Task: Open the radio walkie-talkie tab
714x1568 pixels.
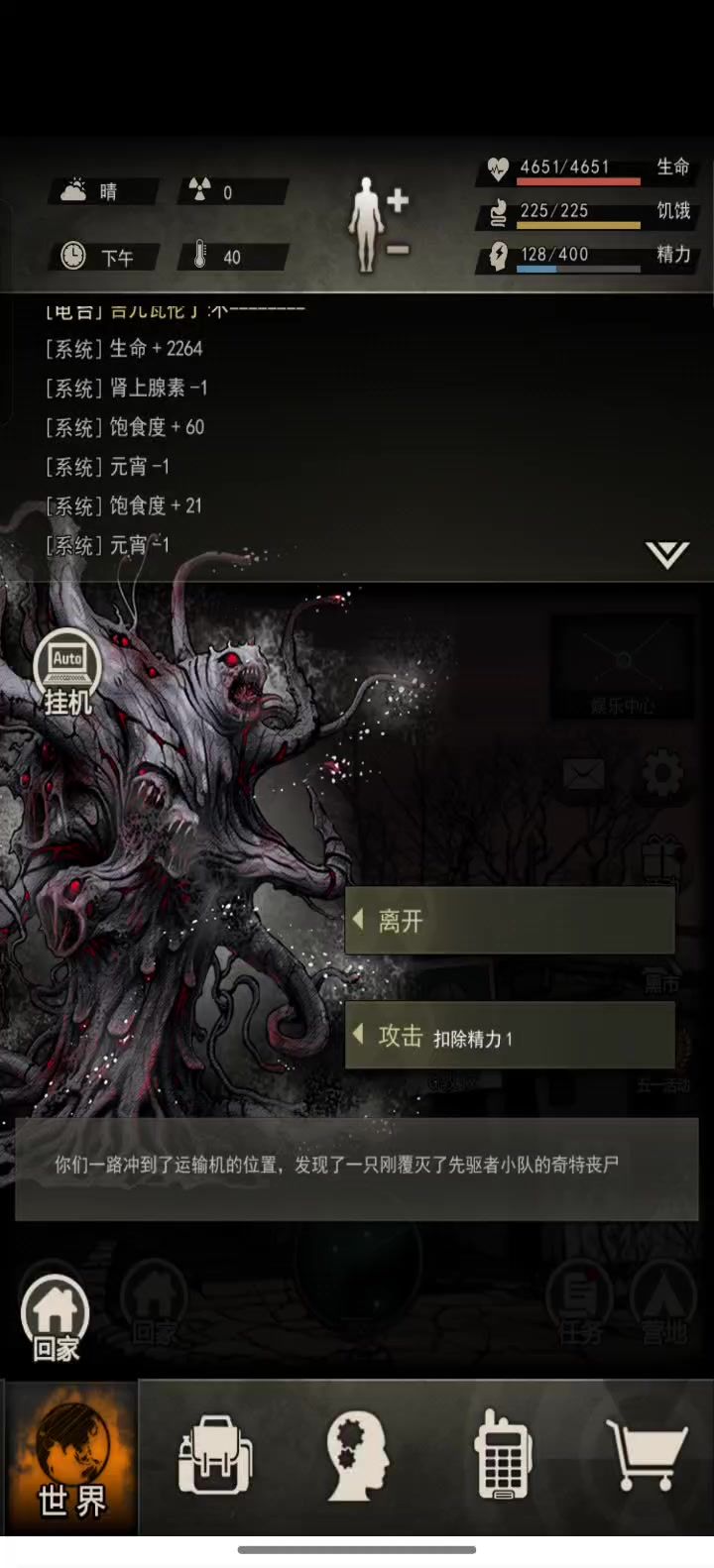Action: [x=503, y=1457]
